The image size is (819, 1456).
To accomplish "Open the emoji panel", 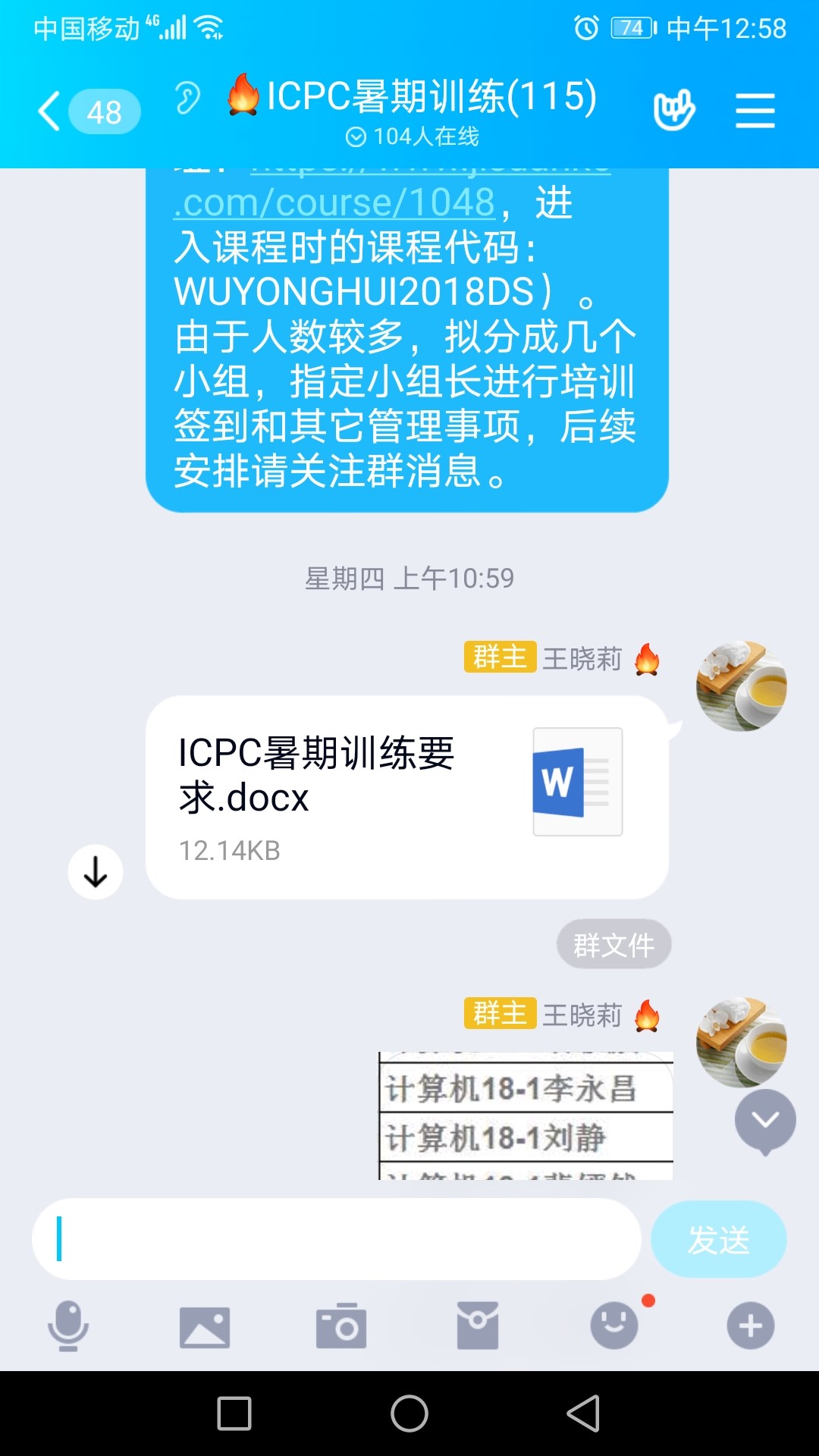I will [614, 1326].
